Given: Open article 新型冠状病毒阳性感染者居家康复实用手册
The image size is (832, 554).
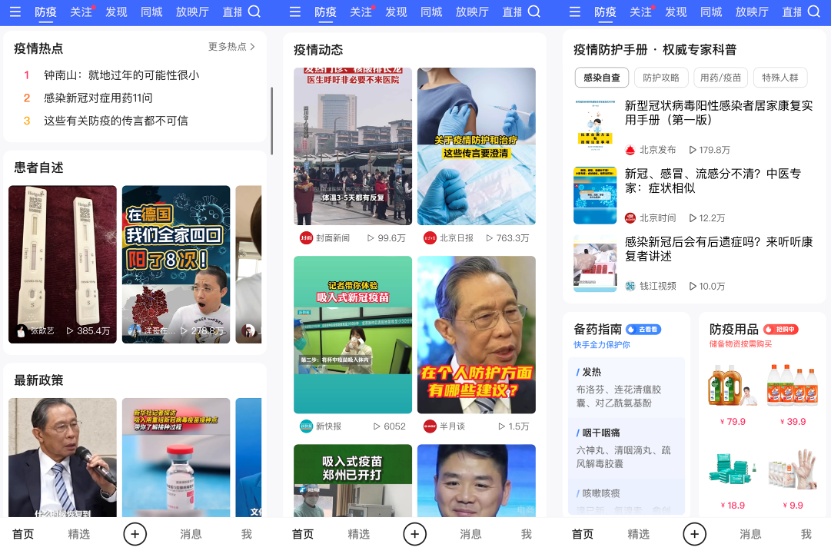Looking at the screenshot, I should (718, 112).
